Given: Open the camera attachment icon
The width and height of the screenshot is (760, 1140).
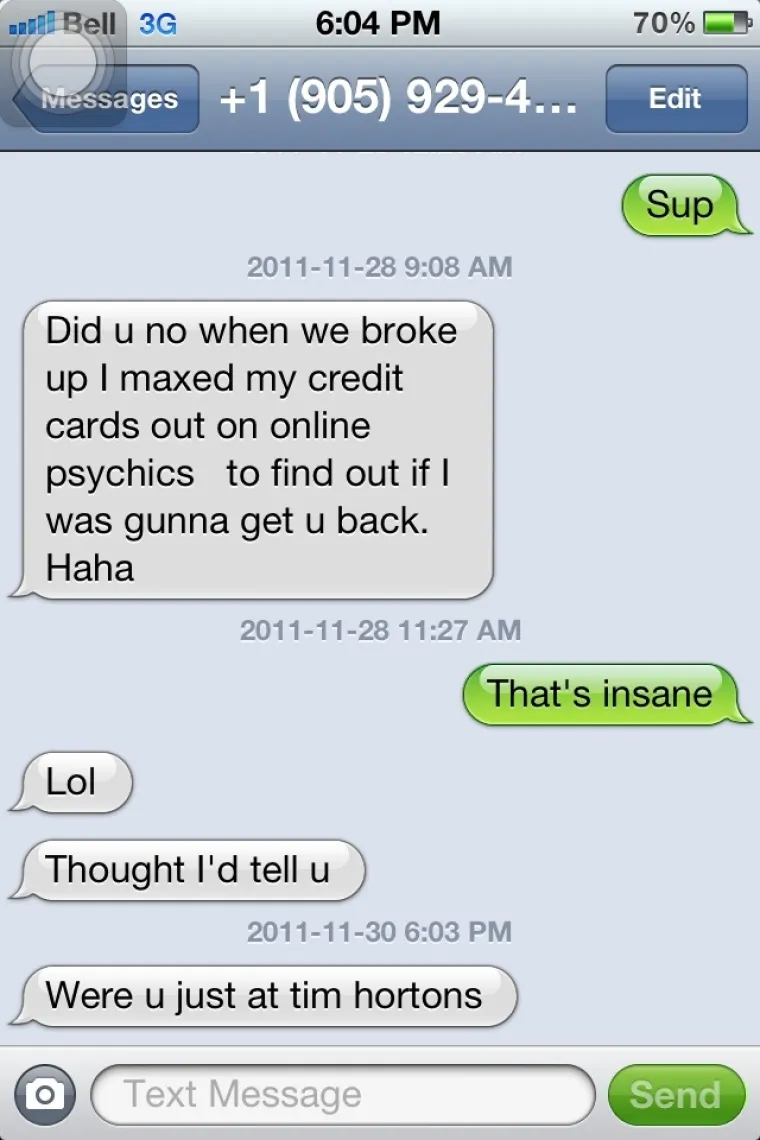Looking at the screenshot, I should tap(42, 1095).
